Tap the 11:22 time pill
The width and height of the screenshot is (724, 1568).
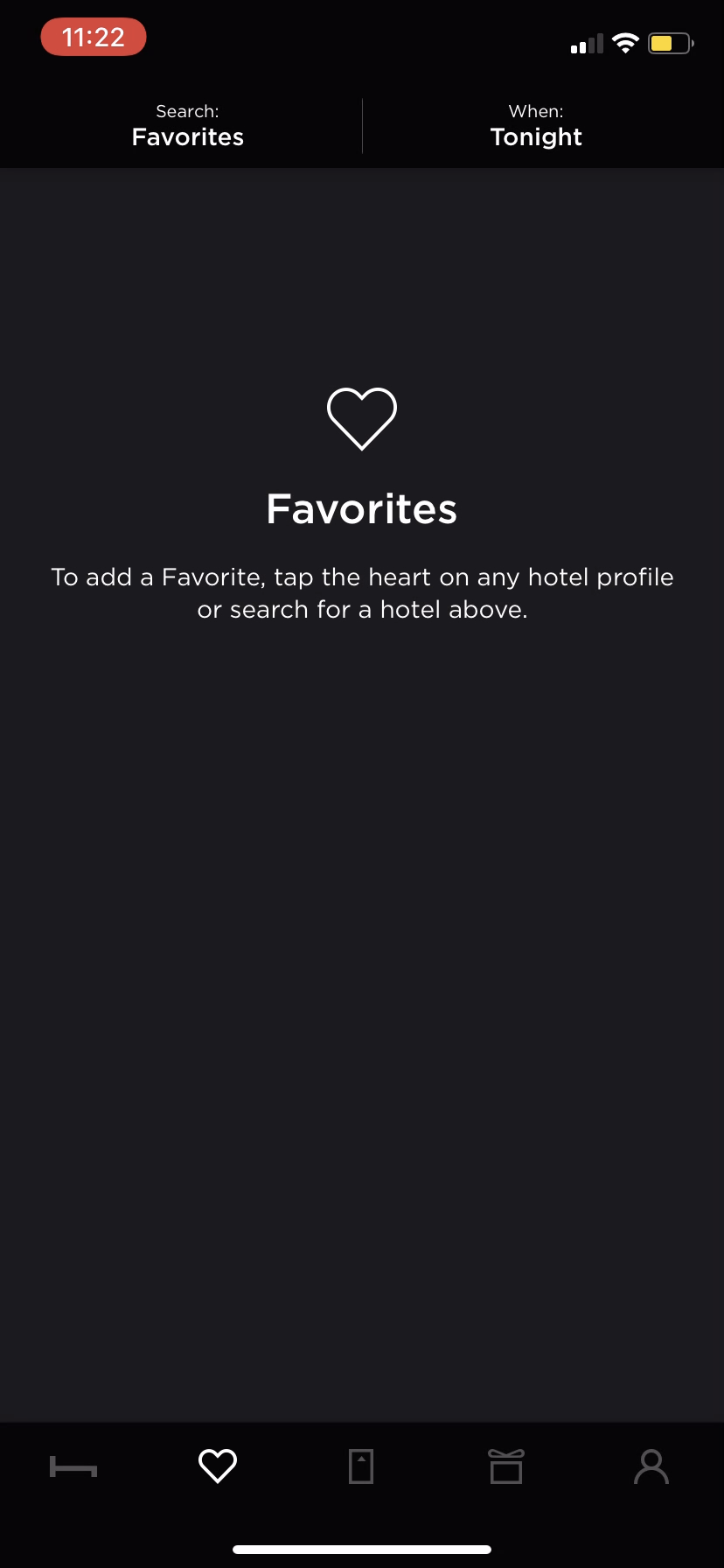pos(93,37)
